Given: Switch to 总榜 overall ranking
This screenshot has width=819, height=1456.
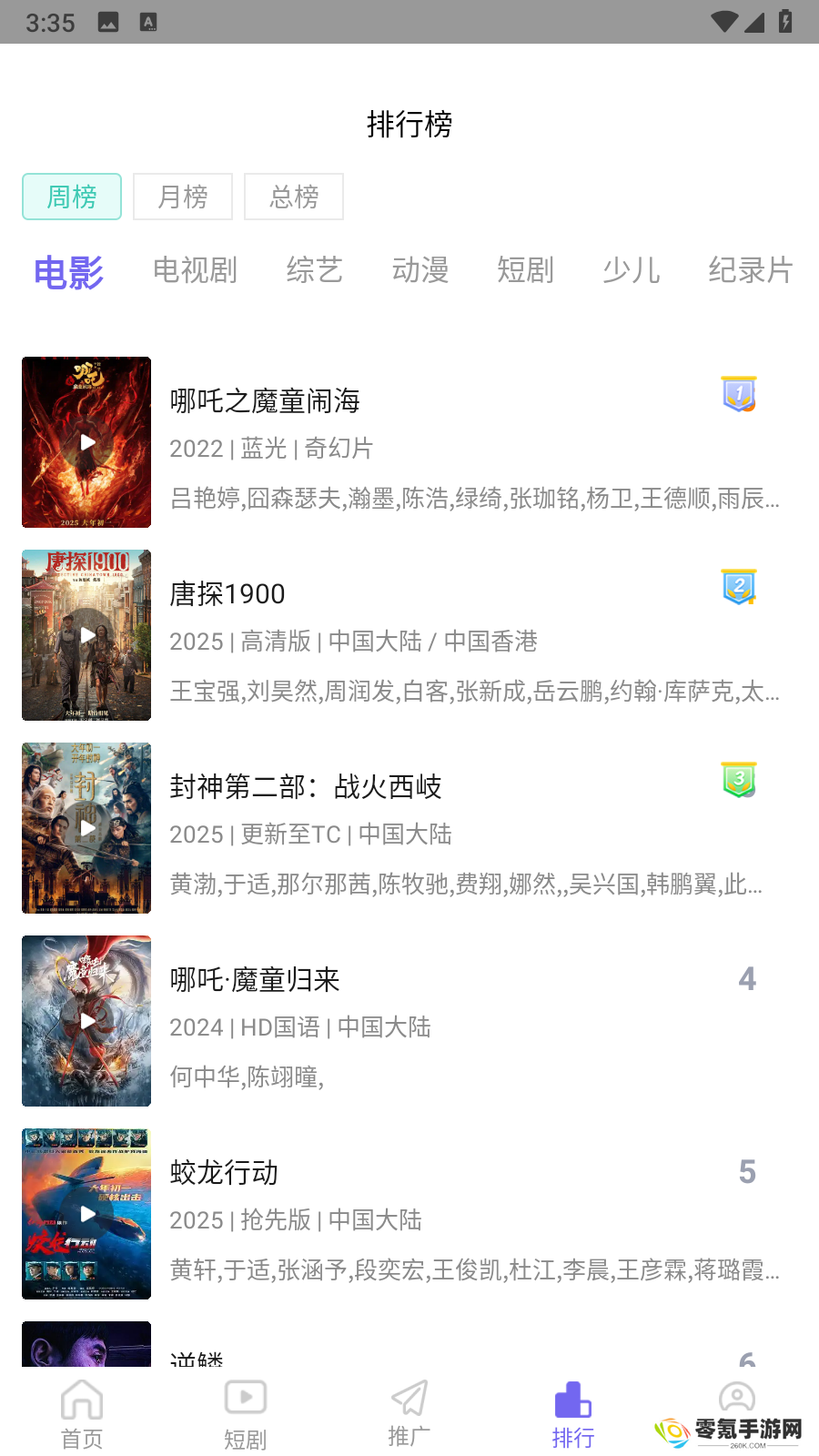Looking at the screenshot, I should pyautogui.click(x=294, y=197).
